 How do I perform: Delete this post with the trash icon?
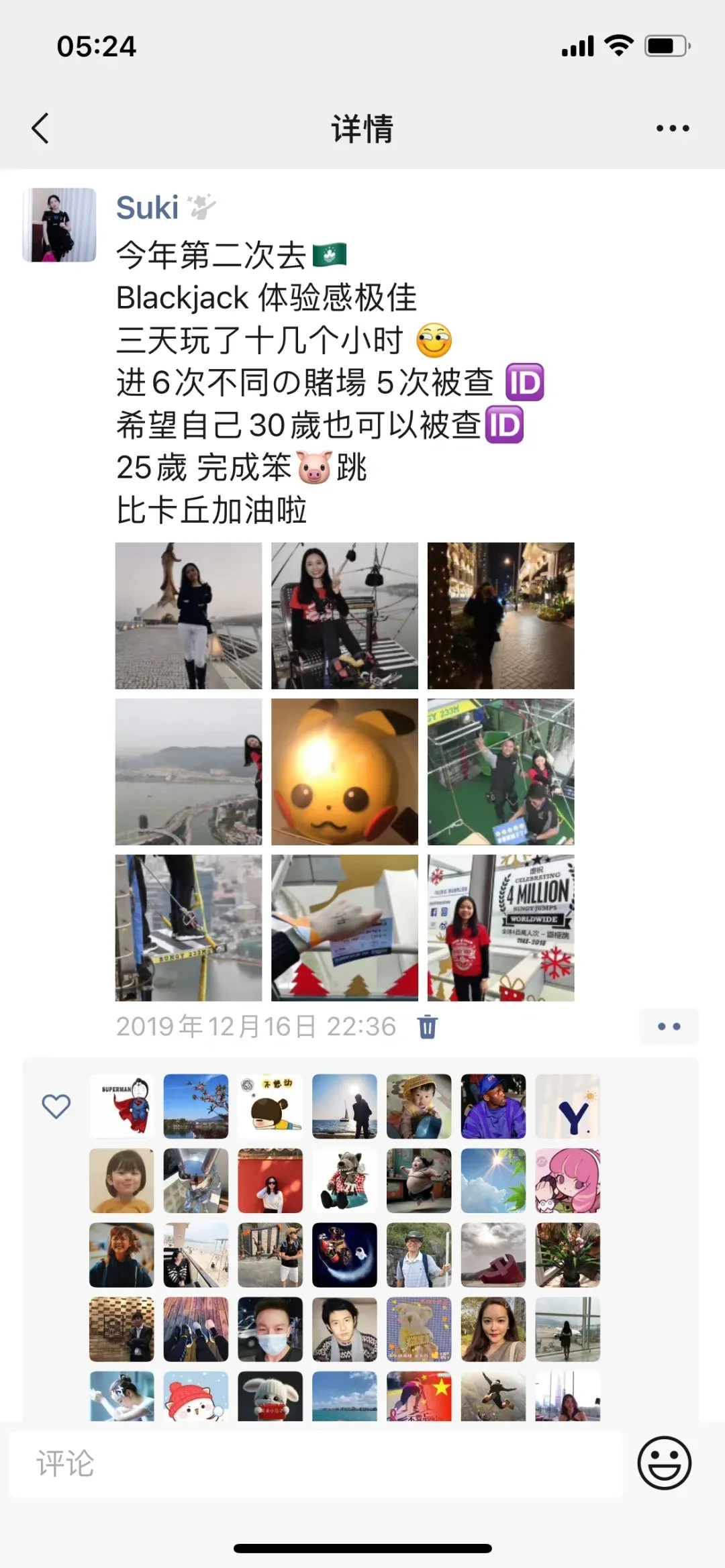(428, 1027)
